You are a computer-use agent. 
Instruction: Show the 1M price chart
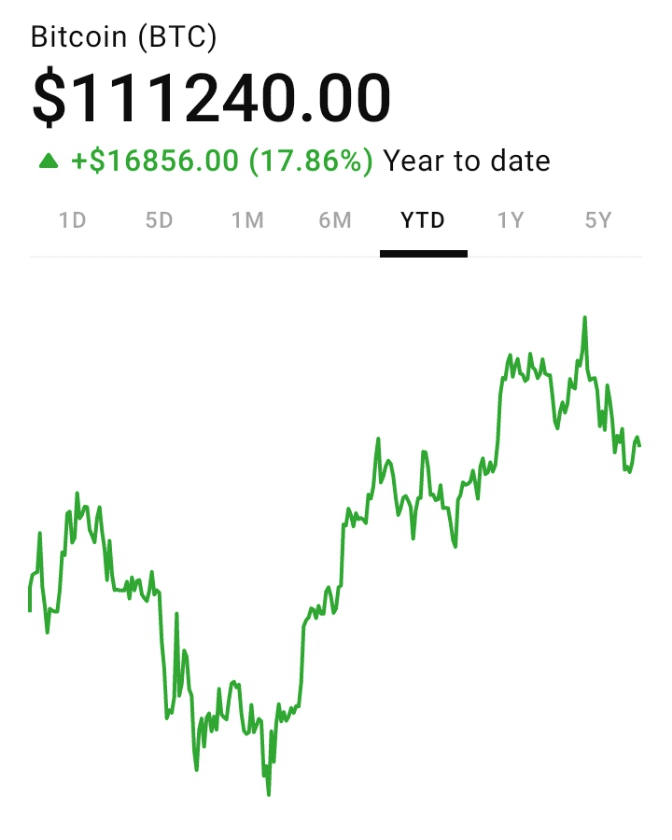click(247, 221)
